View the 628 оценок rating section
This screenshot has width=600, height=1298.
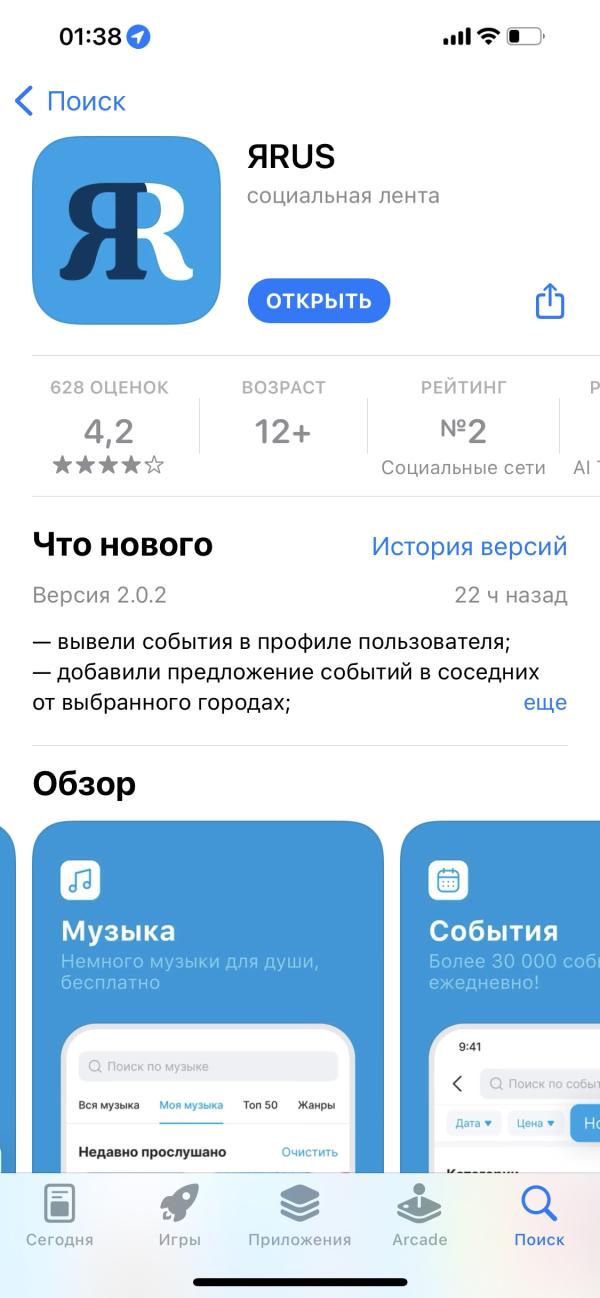click(x=109, y=426)
